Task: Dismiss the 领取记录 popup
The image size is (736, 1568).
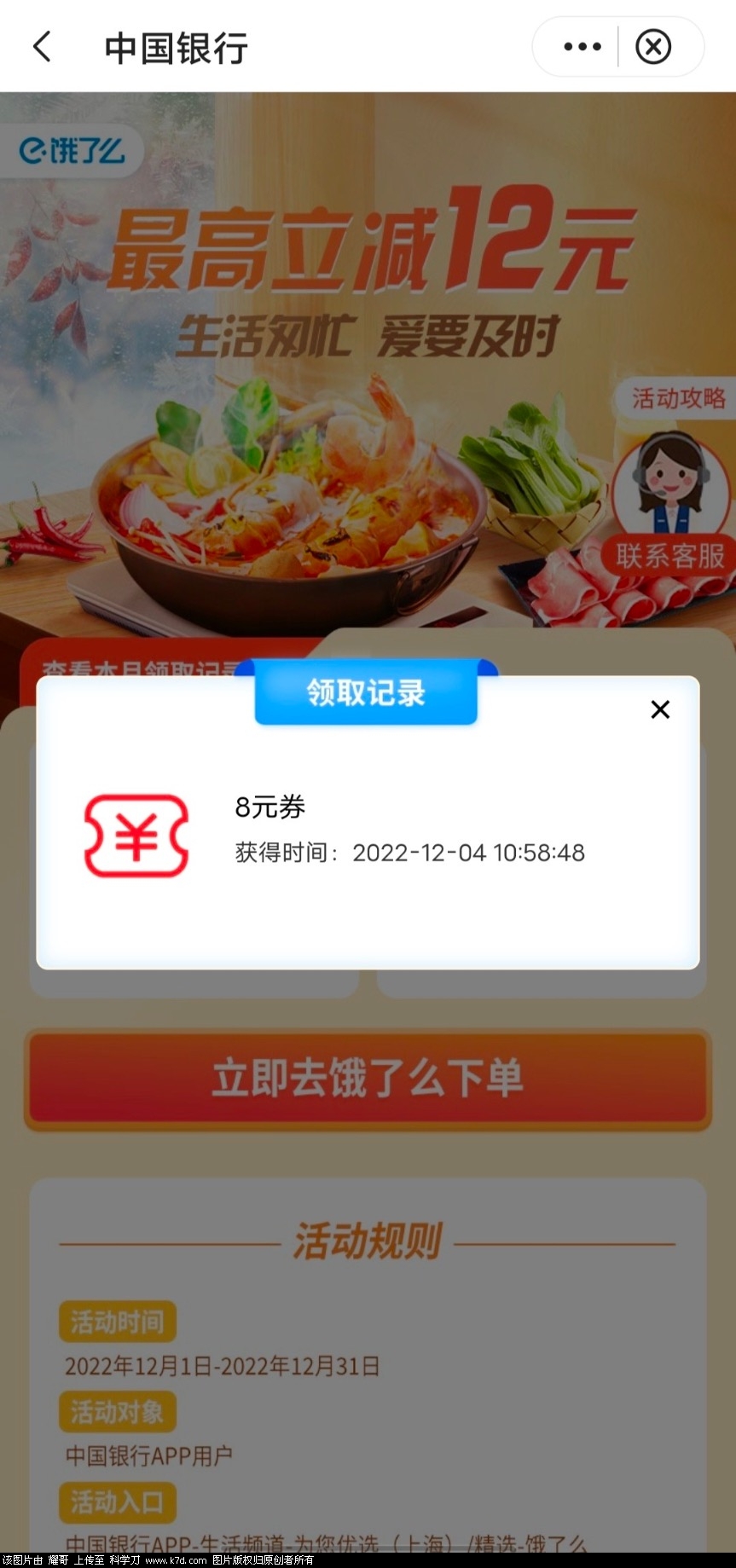Action: pos(660,709)
